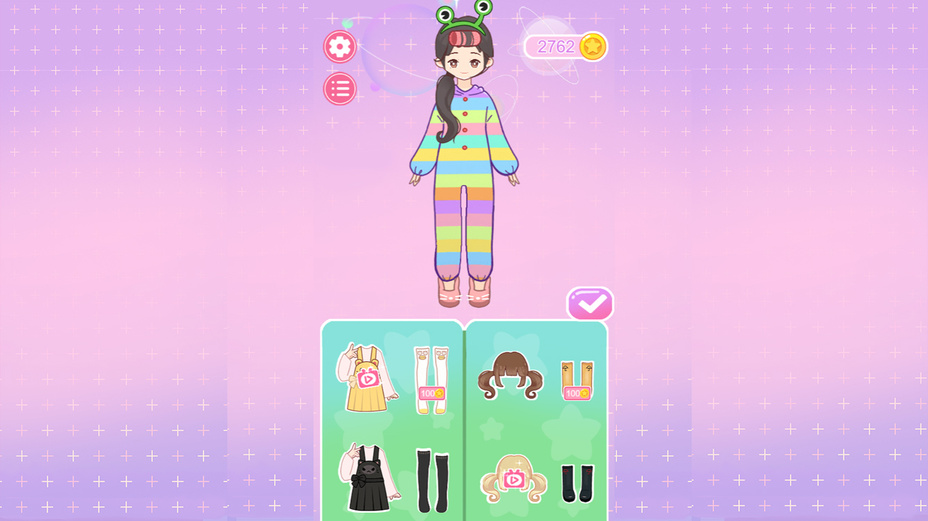The width and height of the screenshot is (928, 521).
Task: Open the settings gear
Action: pos(340,46)
